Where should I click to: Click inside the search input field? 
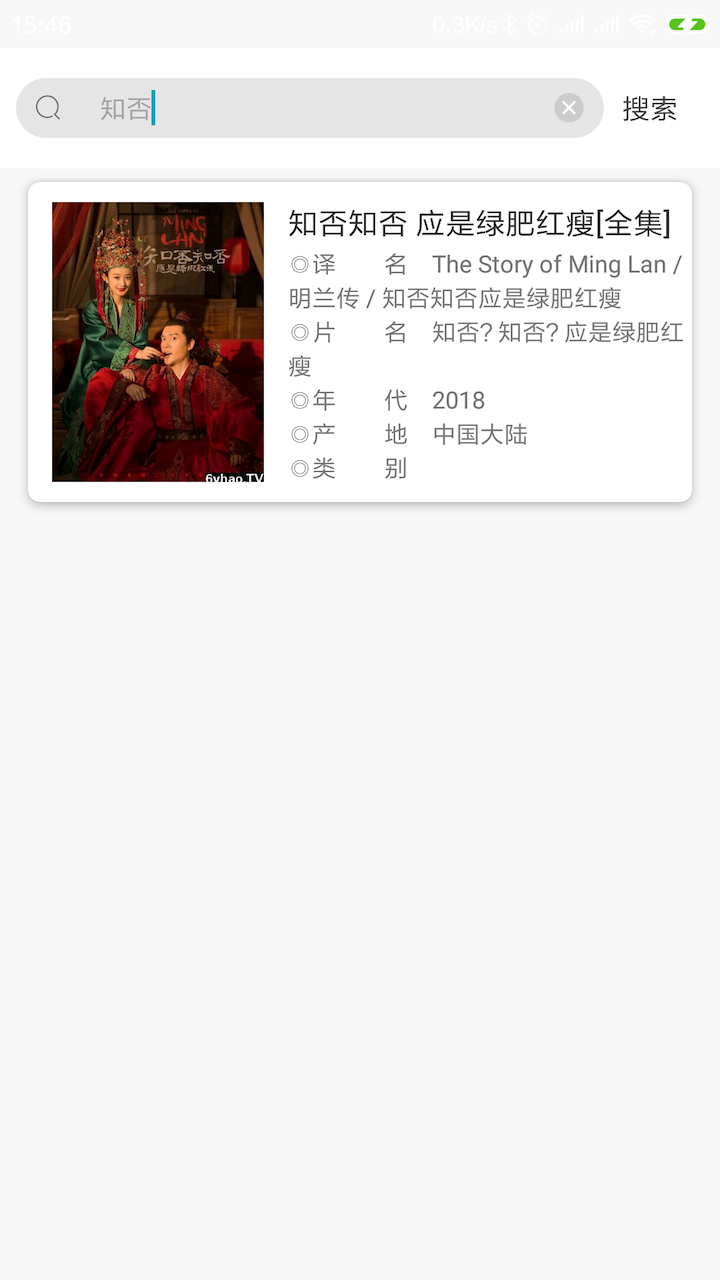300,107
